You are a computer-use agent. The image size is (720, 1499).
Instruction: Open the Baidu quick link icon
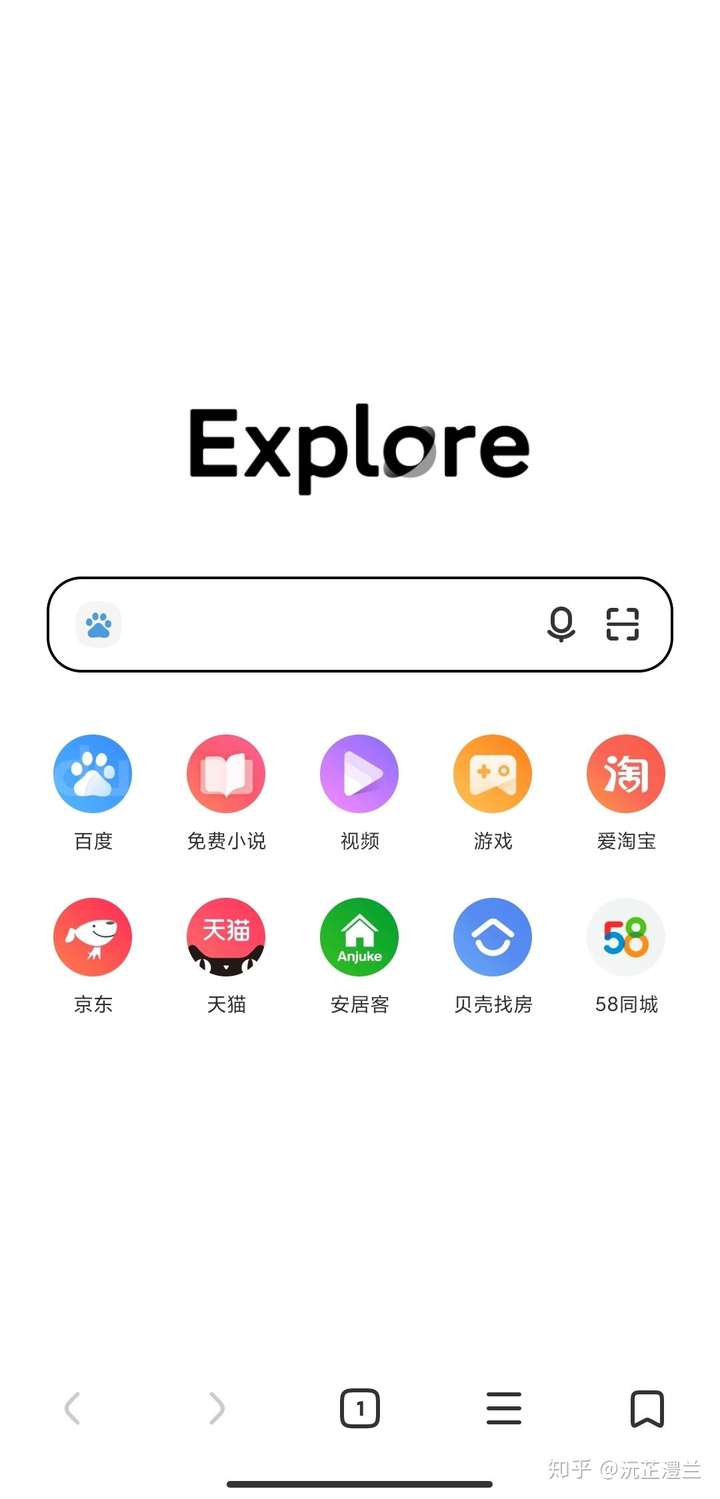(92, 773)
